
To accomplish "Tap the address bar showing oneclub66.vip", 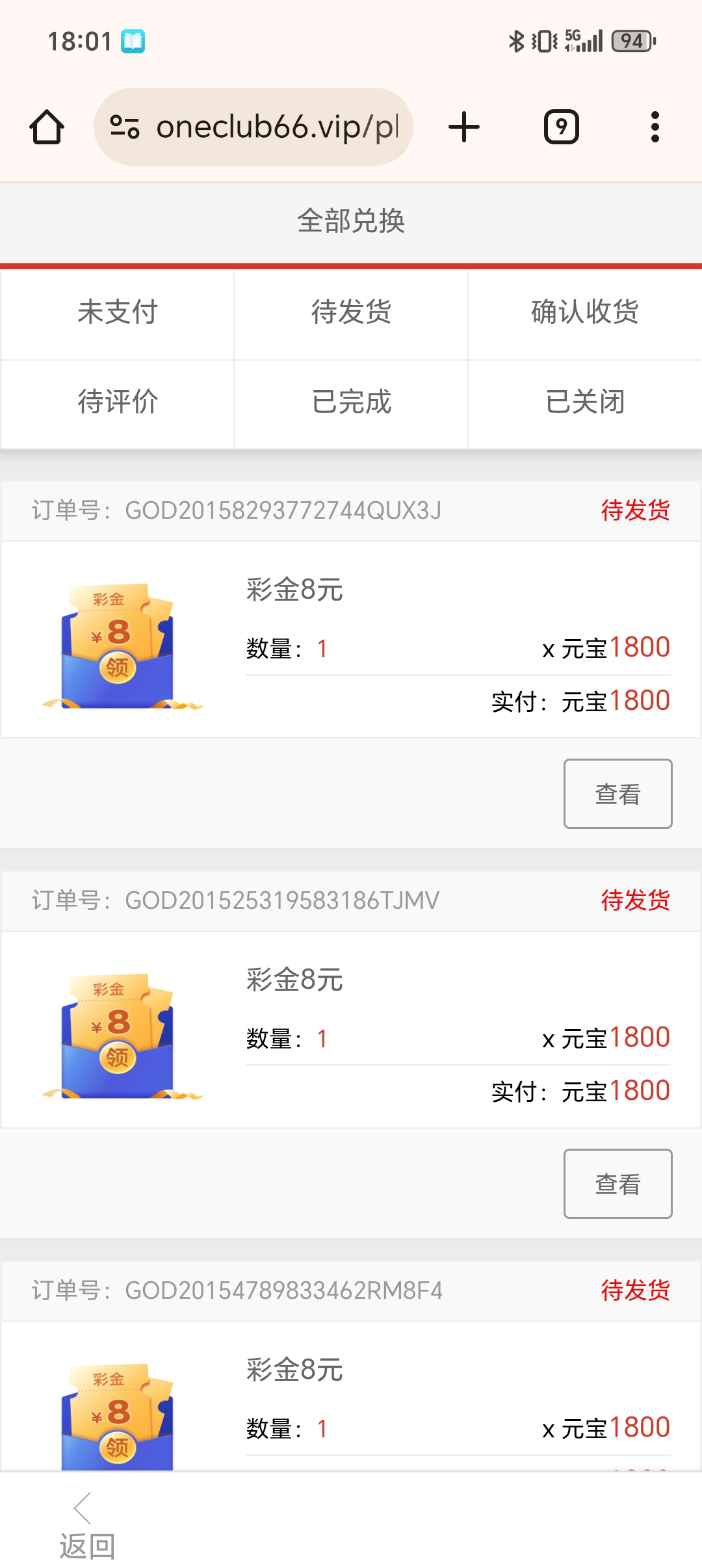I will (x=273, y=126).
